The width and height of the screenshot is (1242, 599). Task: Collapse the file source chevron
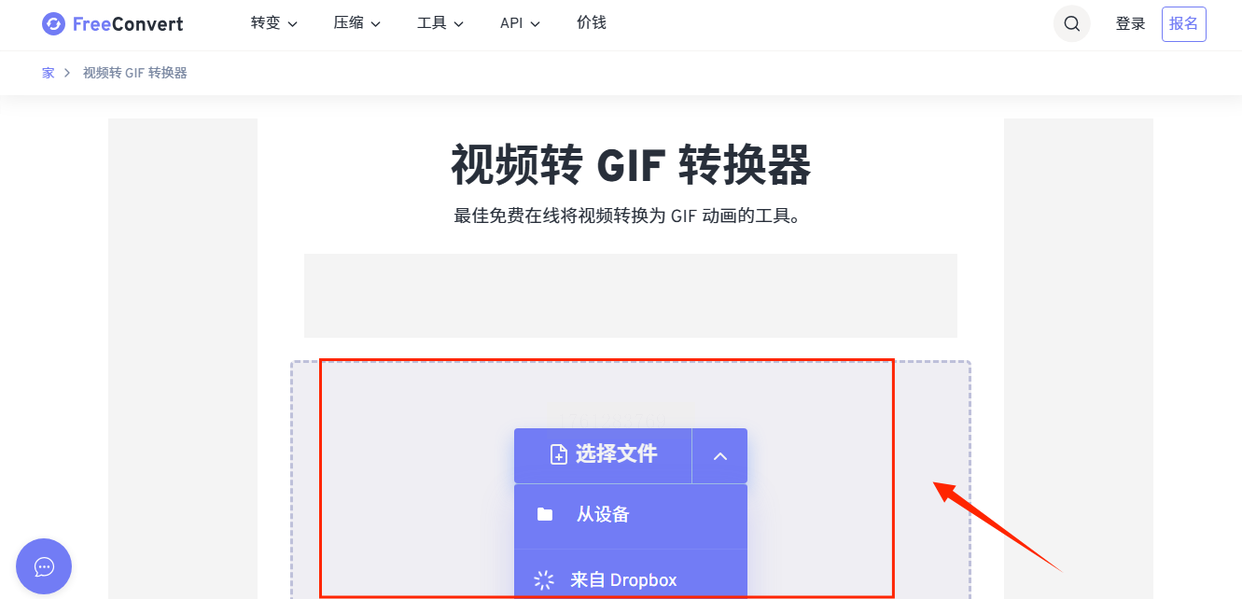[x=720, y=456]
